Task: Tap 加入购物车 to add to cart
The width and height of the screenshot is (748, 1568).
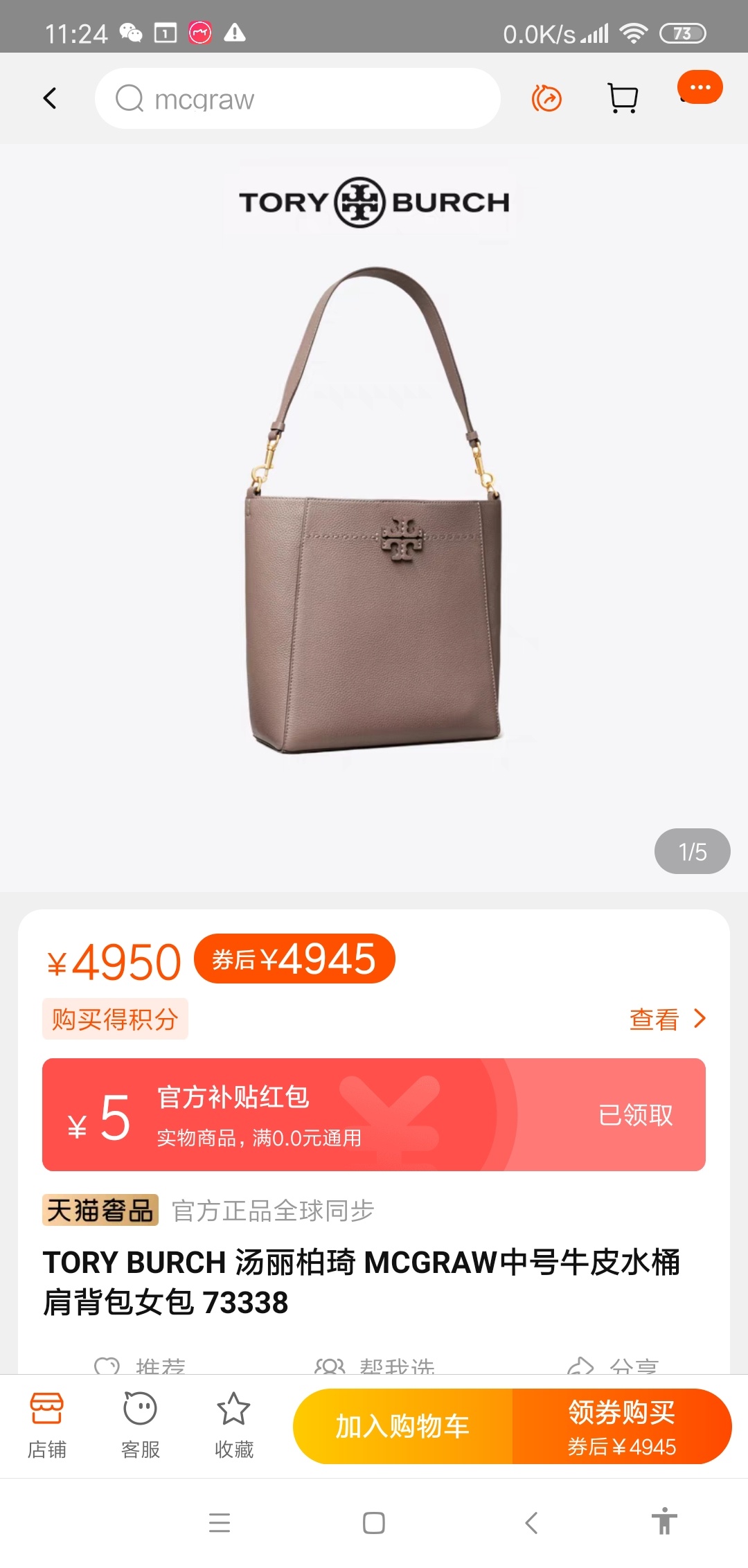Action: click(402, 1426)
